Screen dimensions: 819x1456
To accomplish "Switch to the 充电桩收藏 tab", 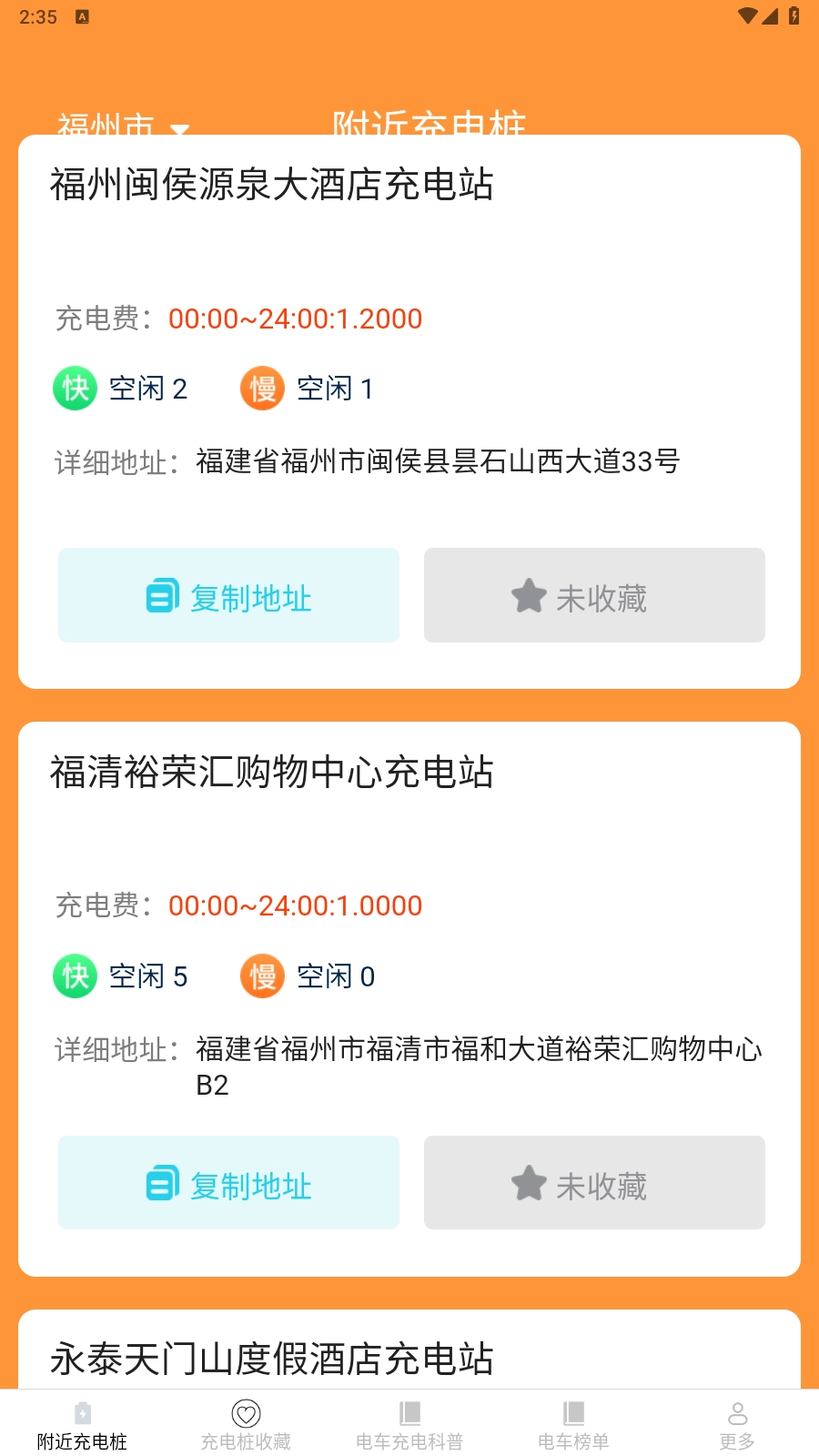I will (x=246, y=1424).
